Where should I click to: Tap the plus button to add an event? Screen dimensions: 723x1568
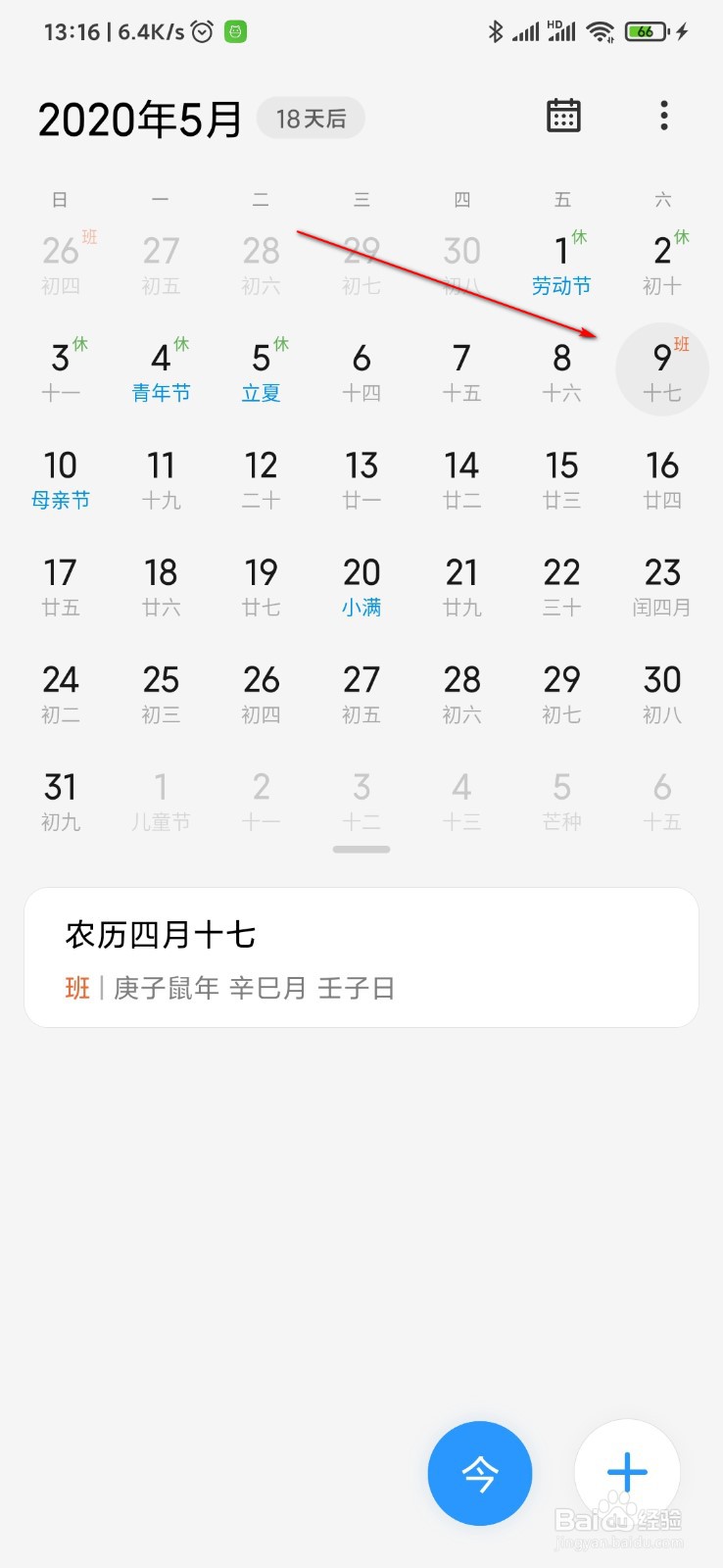[x=627, y=1472]
